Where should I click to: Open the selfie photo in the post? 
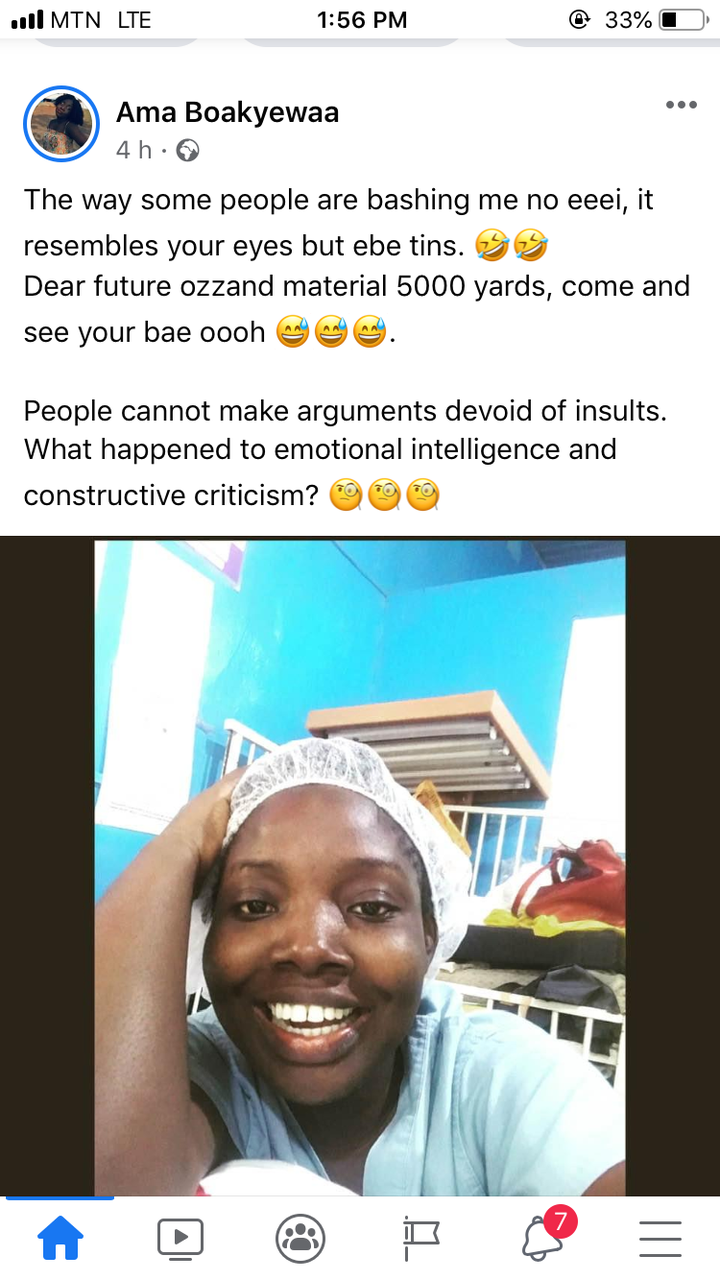point(360,866)
